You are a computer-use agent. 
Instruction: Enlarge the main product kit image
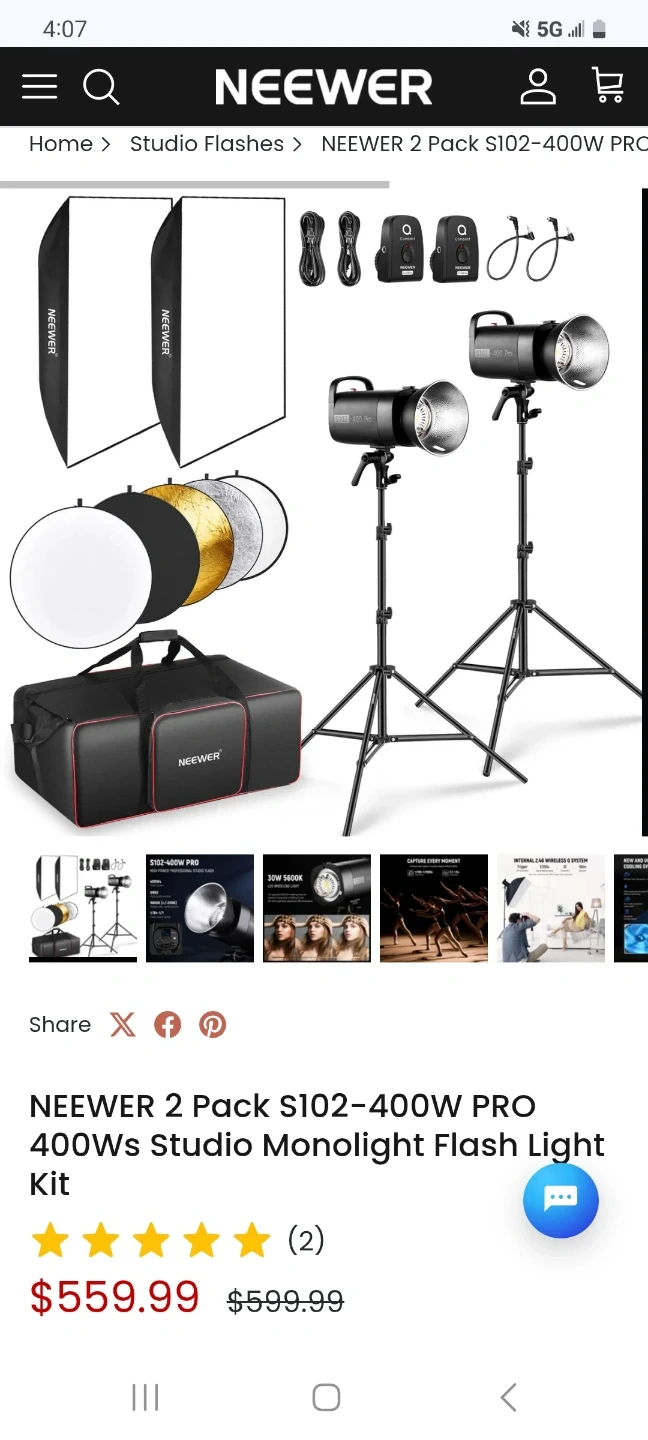320,510
